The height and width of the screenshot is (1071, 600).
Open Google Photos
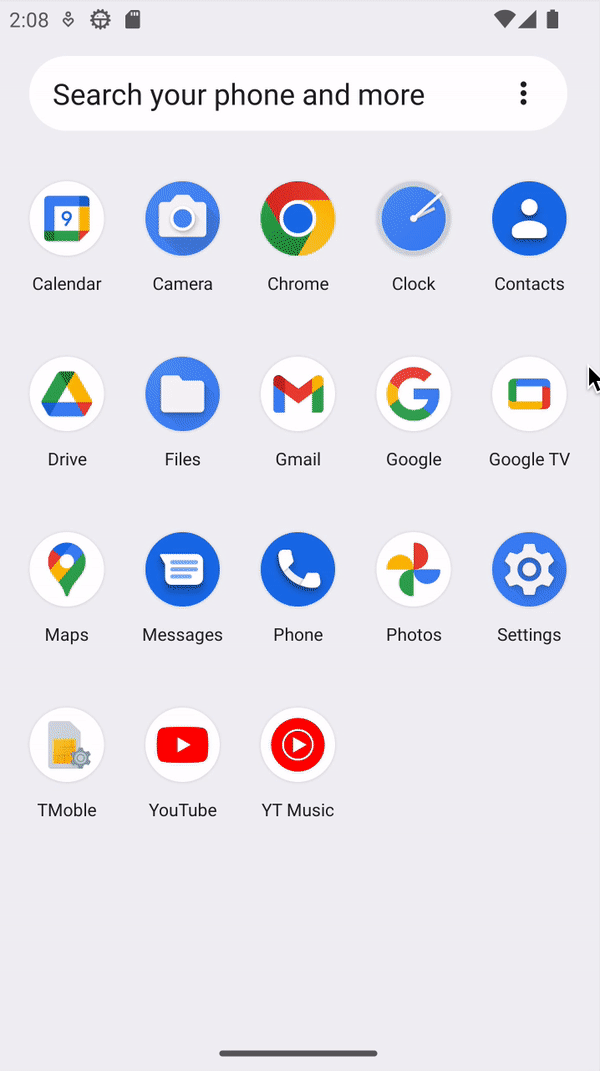tap(413, 570)
